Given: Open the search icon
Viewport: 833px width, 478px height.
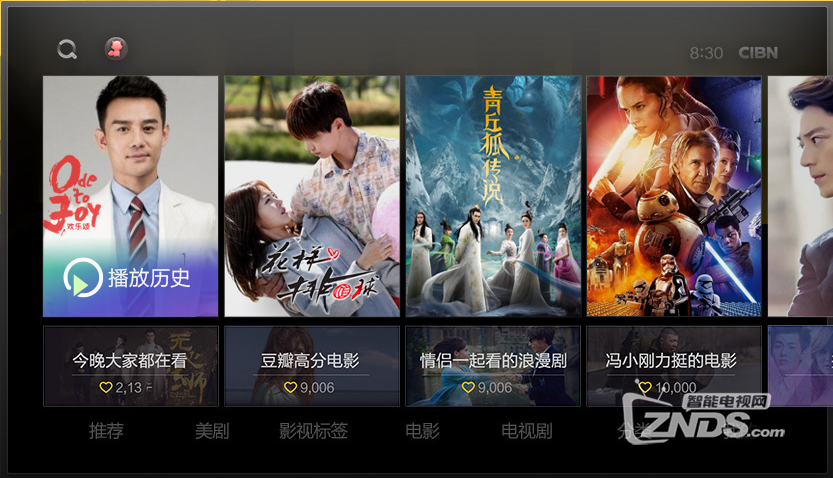Looking at the screenshot, I should point(67,50).
